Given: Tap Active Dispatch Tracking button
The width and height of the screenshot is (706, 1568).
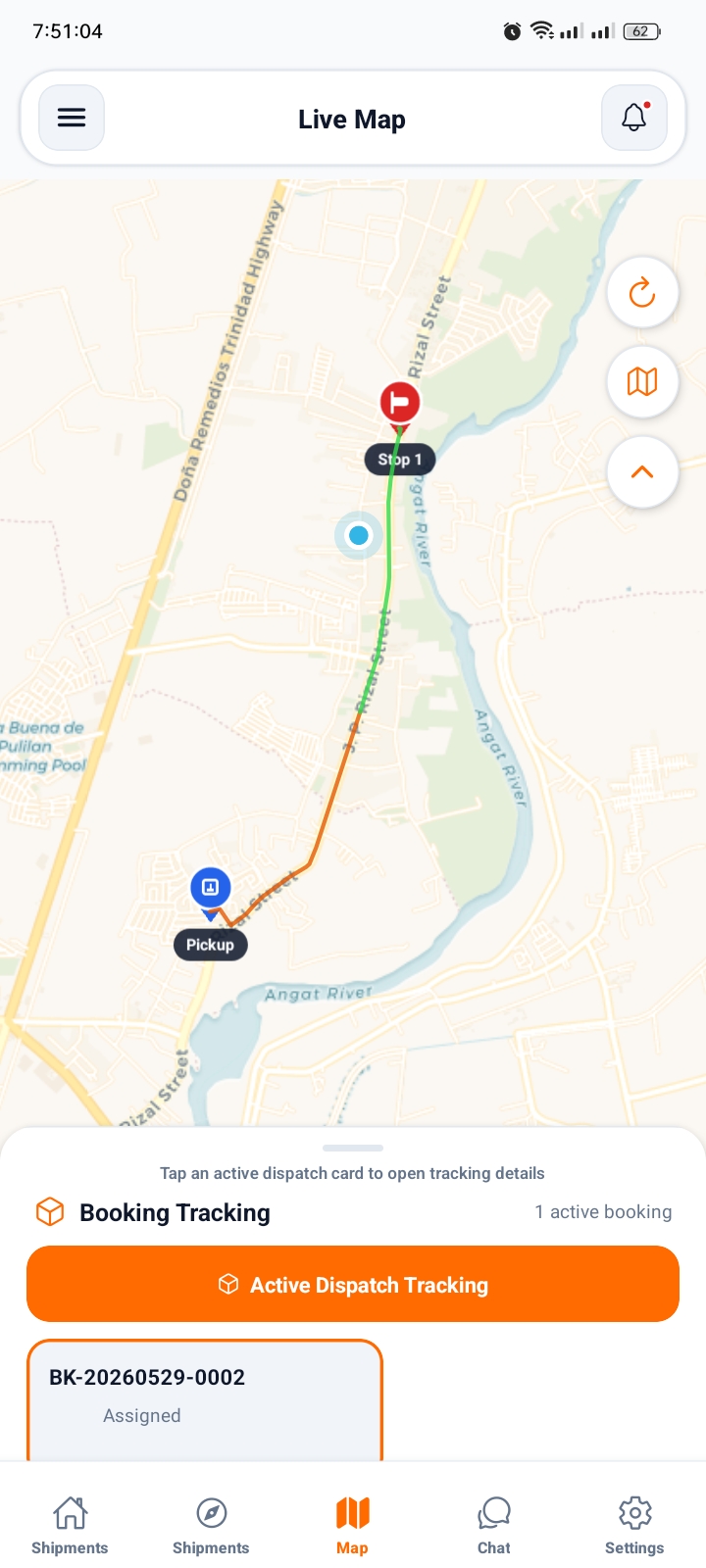Looking at the screenshot, I should point(353,1284).
